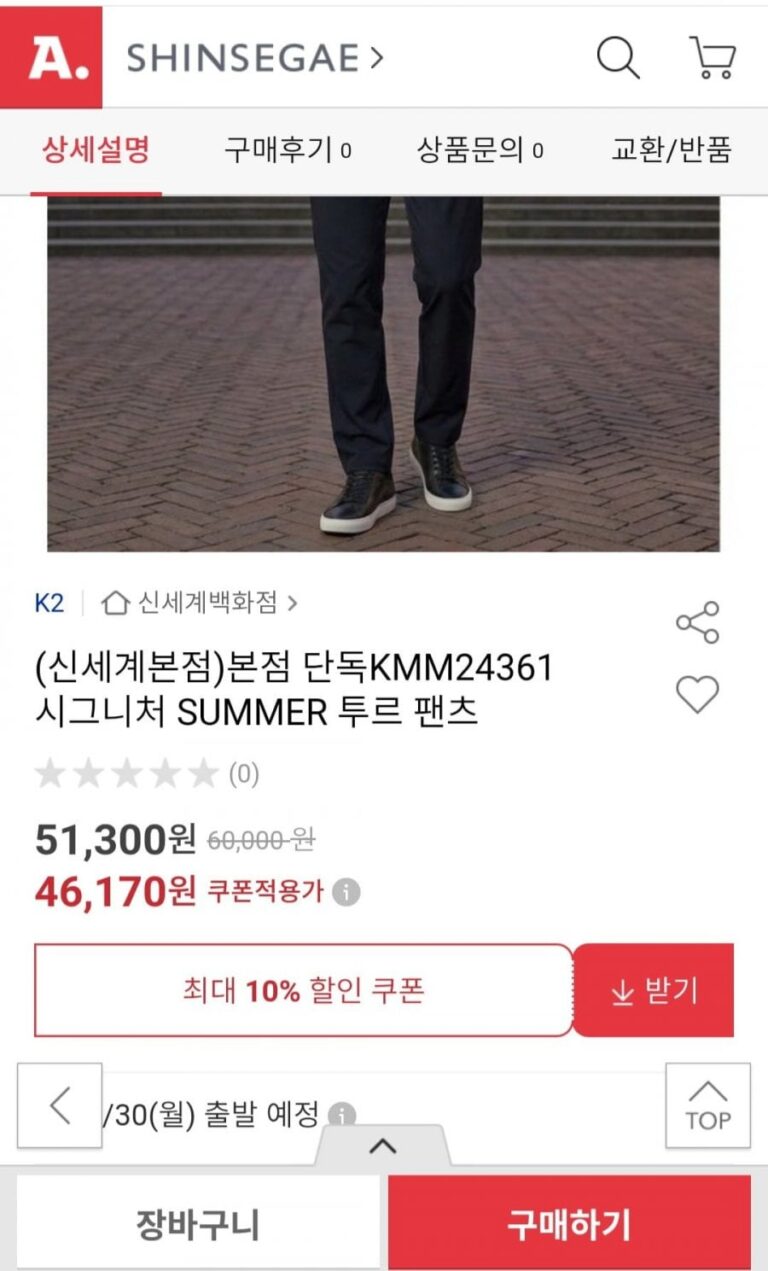Screen dimensions: 768x1271
Task: Add item to 장바구니
Action: coord(198,1223)
